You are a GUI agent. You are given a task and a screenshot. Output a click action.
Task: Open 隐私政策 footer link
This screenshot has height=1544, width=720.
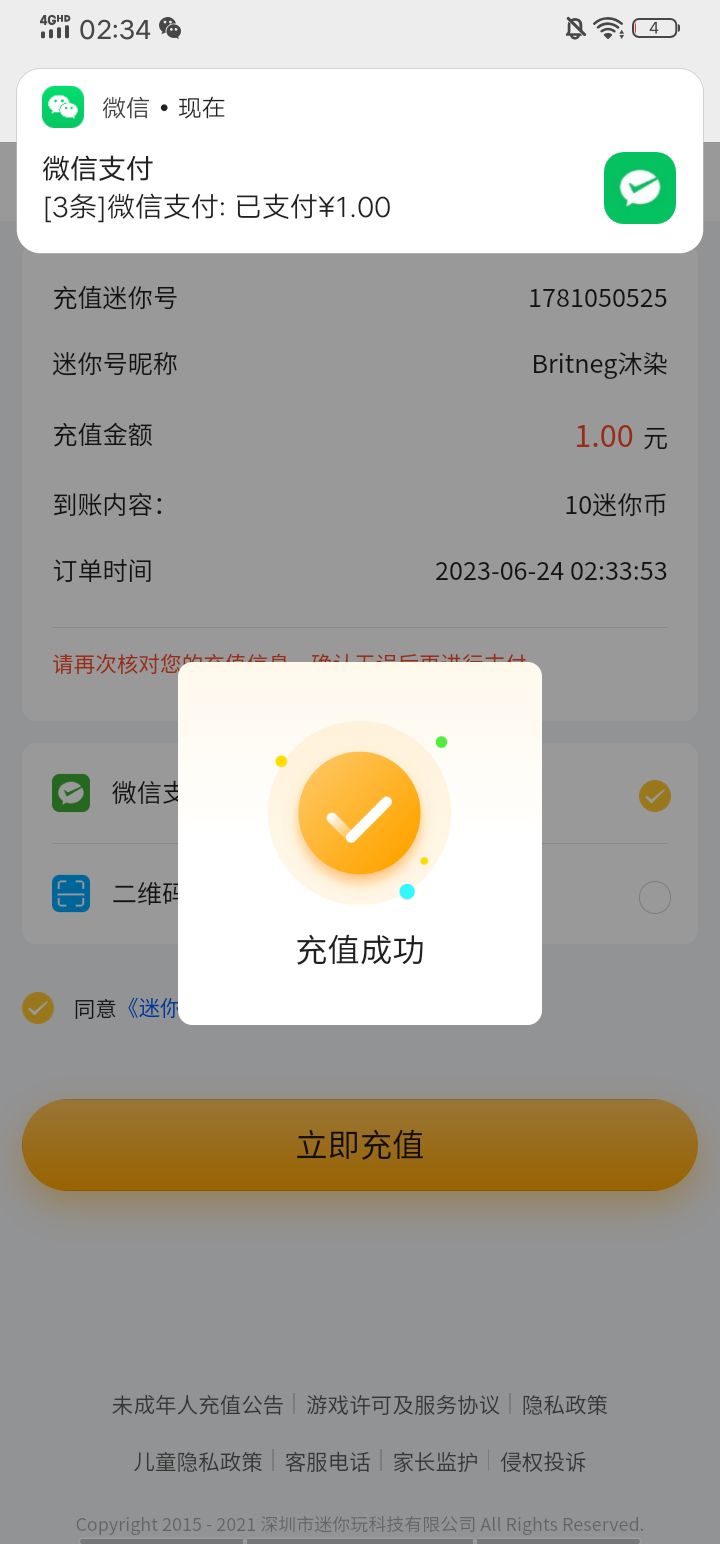click(565, 1405)
